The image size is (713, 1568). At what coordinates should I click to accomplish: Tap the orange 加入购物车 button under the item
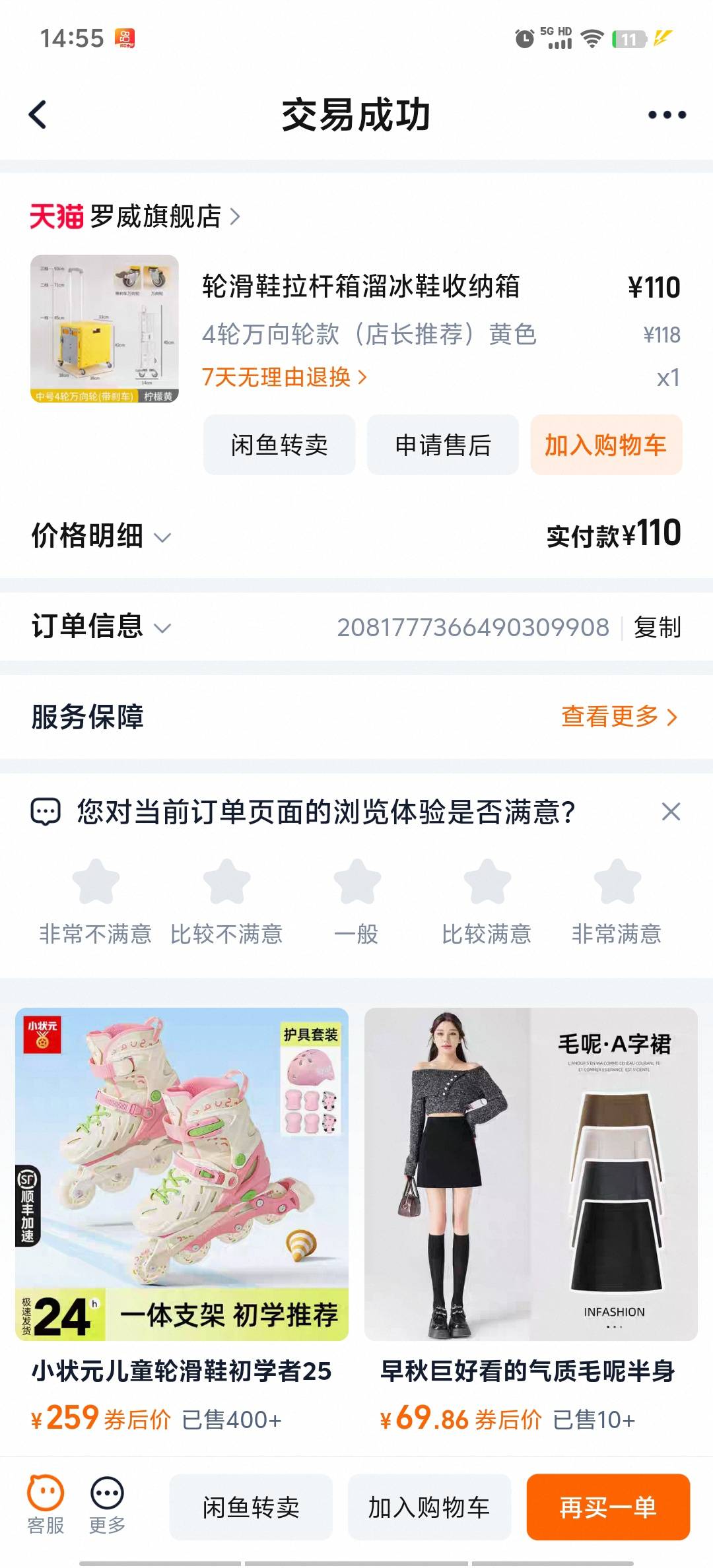tap(605, 445)
